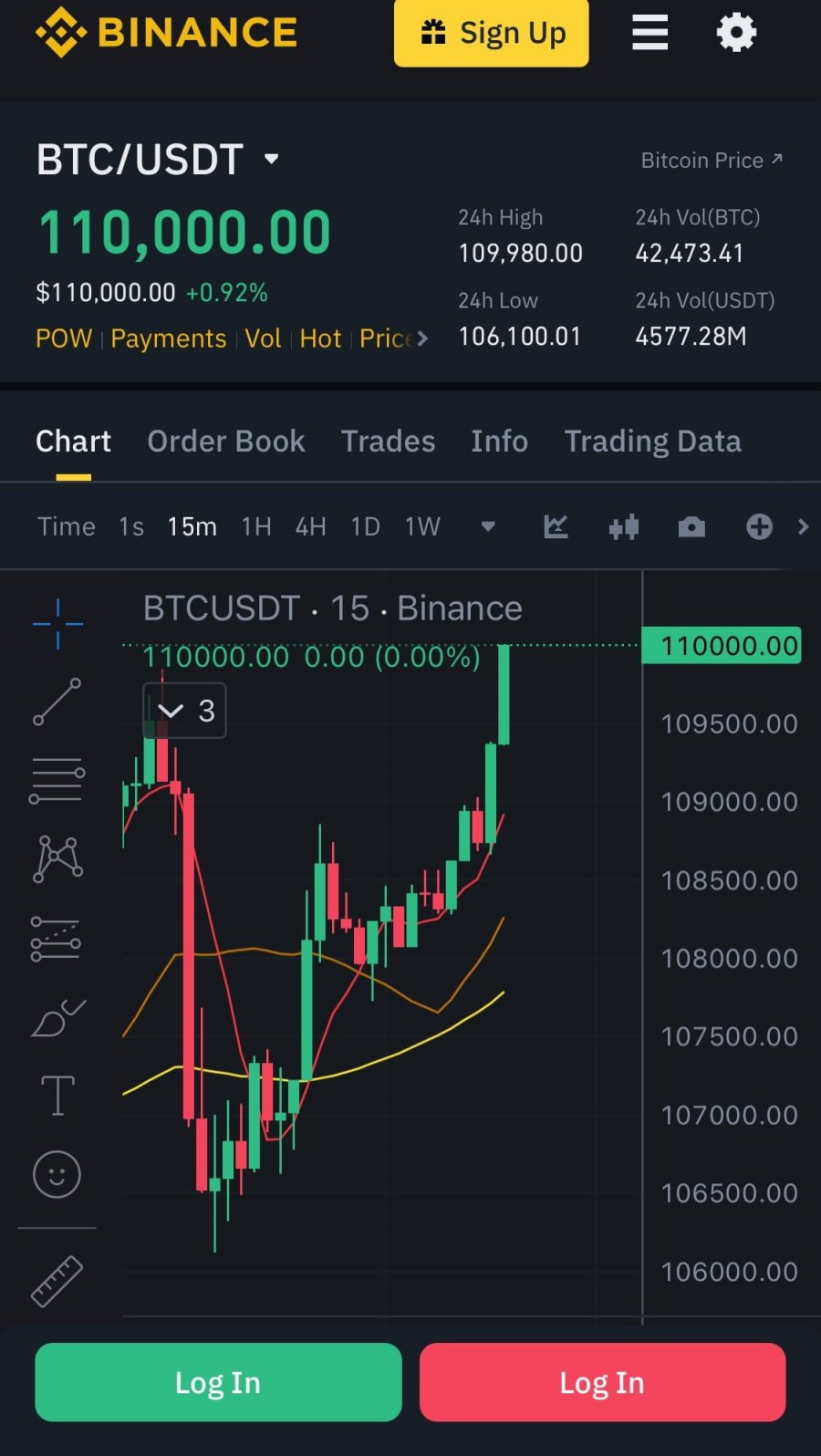Take a chart snapshot with camera icon
The height and width of the screenshot is (1456, 821).
click(x=691, y=527)
